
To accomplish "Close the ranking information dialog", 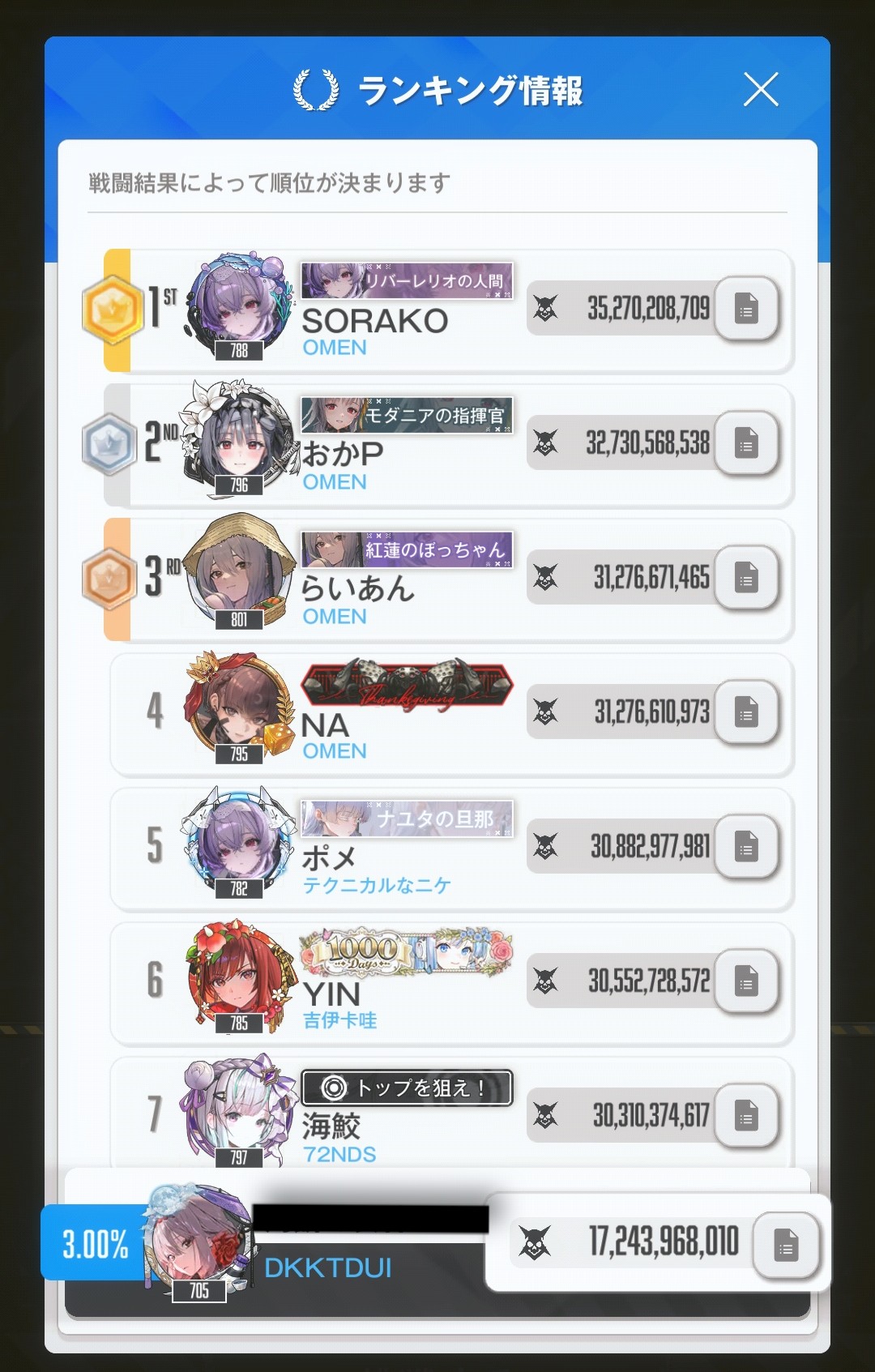I will click(761, 89).
